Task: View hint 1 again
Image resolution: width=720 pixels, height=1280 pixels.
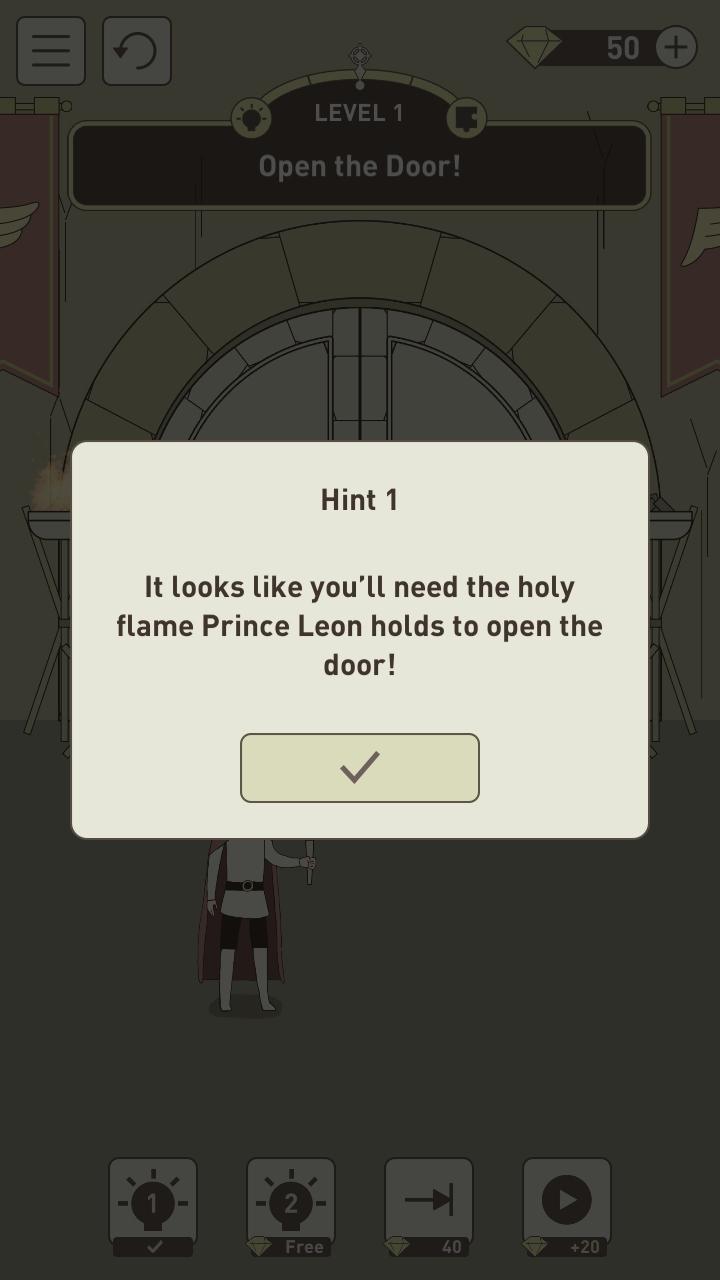Action: 153,1202
